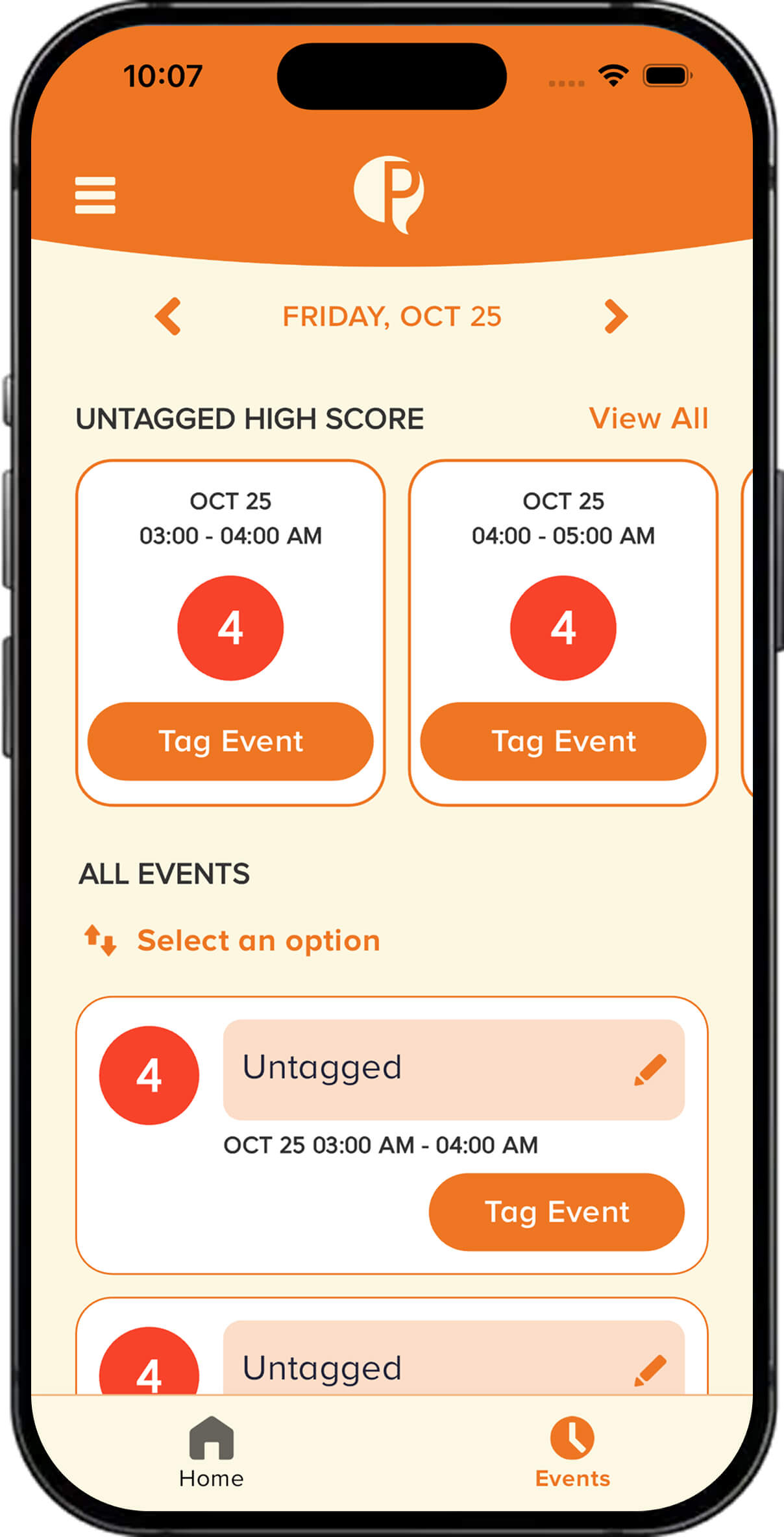This screenshot has height=1537, width=784.
Task: Switch to the Home tab
Action: tap(212, 1451)
